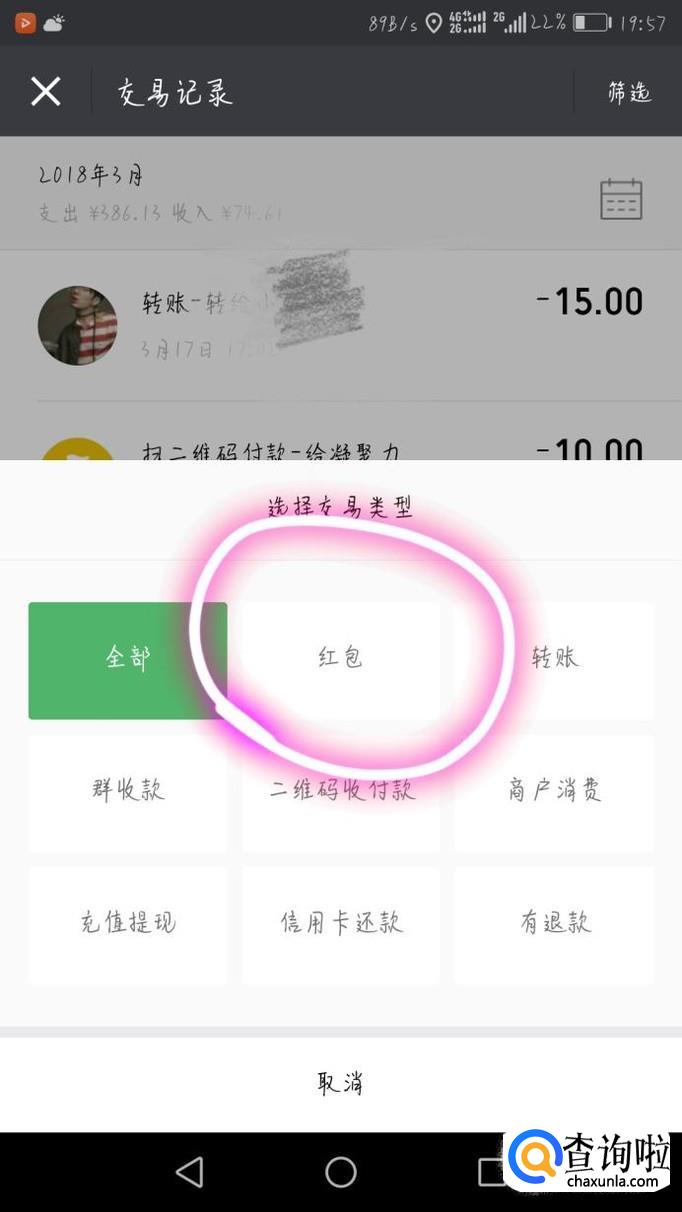Screen dimensions: 682x1212
Task: Choose the 红包 transaction type
Action: click(341, 660)
